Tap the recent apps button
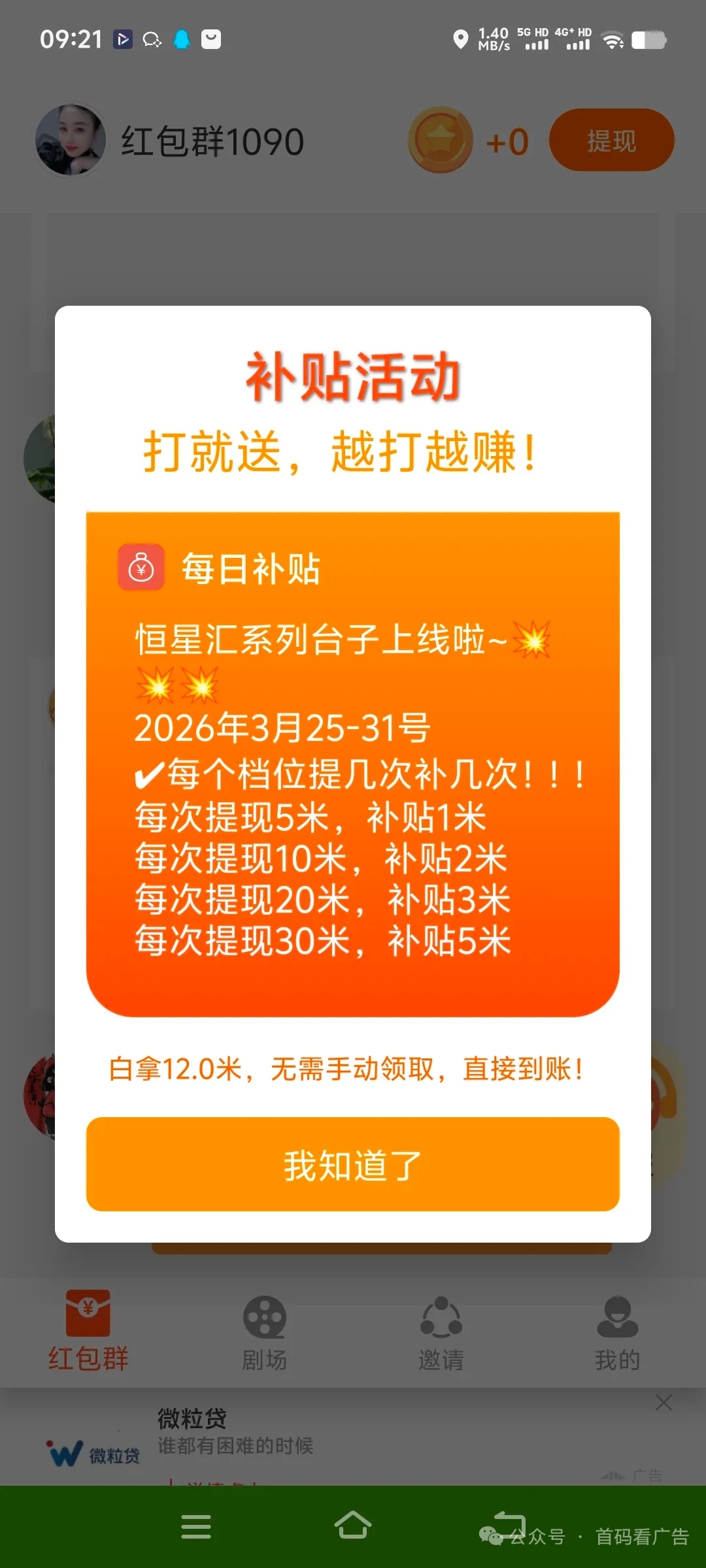 [x=195, y=1527]
